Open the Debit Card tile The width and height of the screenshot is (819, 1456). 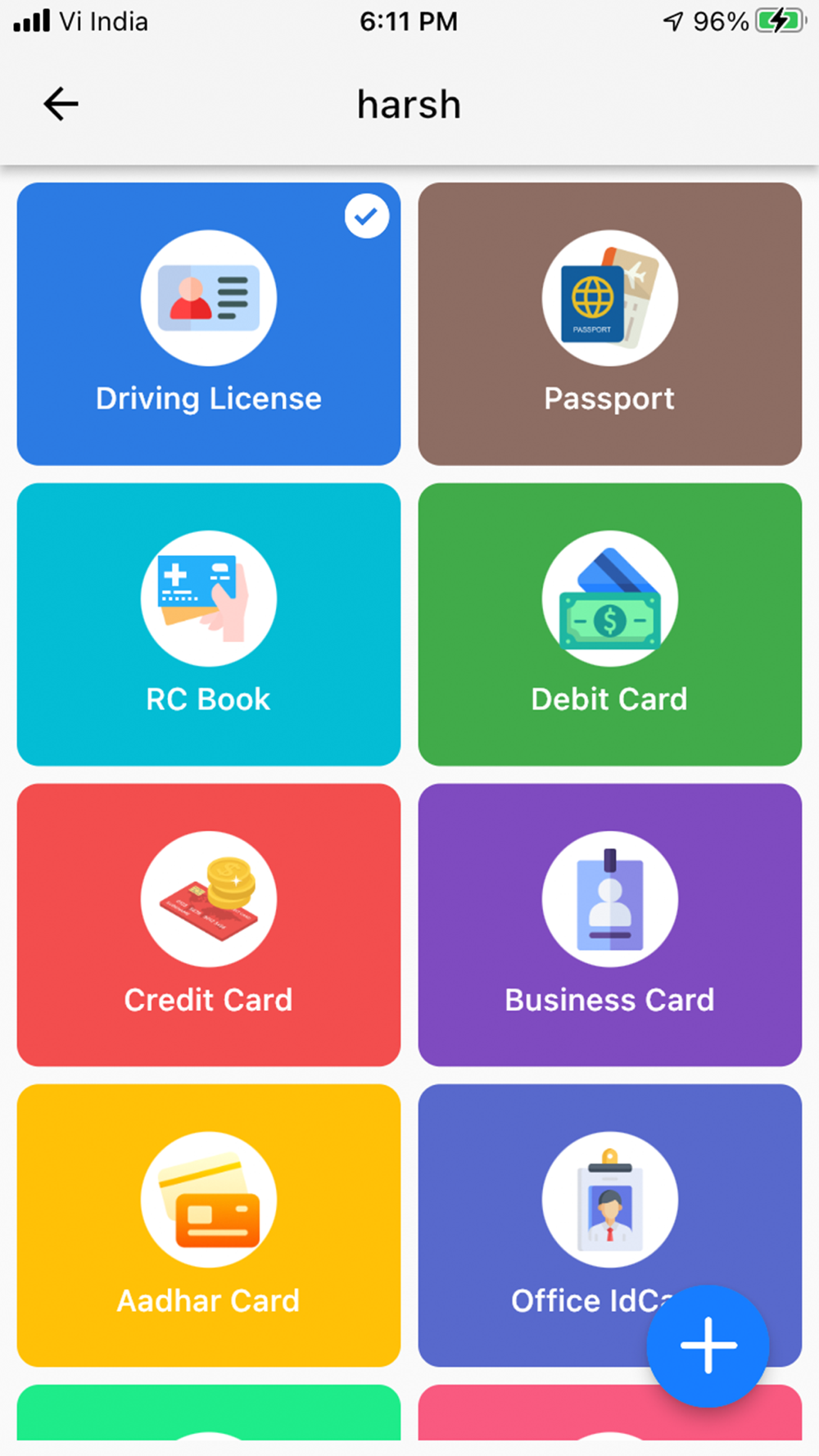[610, 624]
